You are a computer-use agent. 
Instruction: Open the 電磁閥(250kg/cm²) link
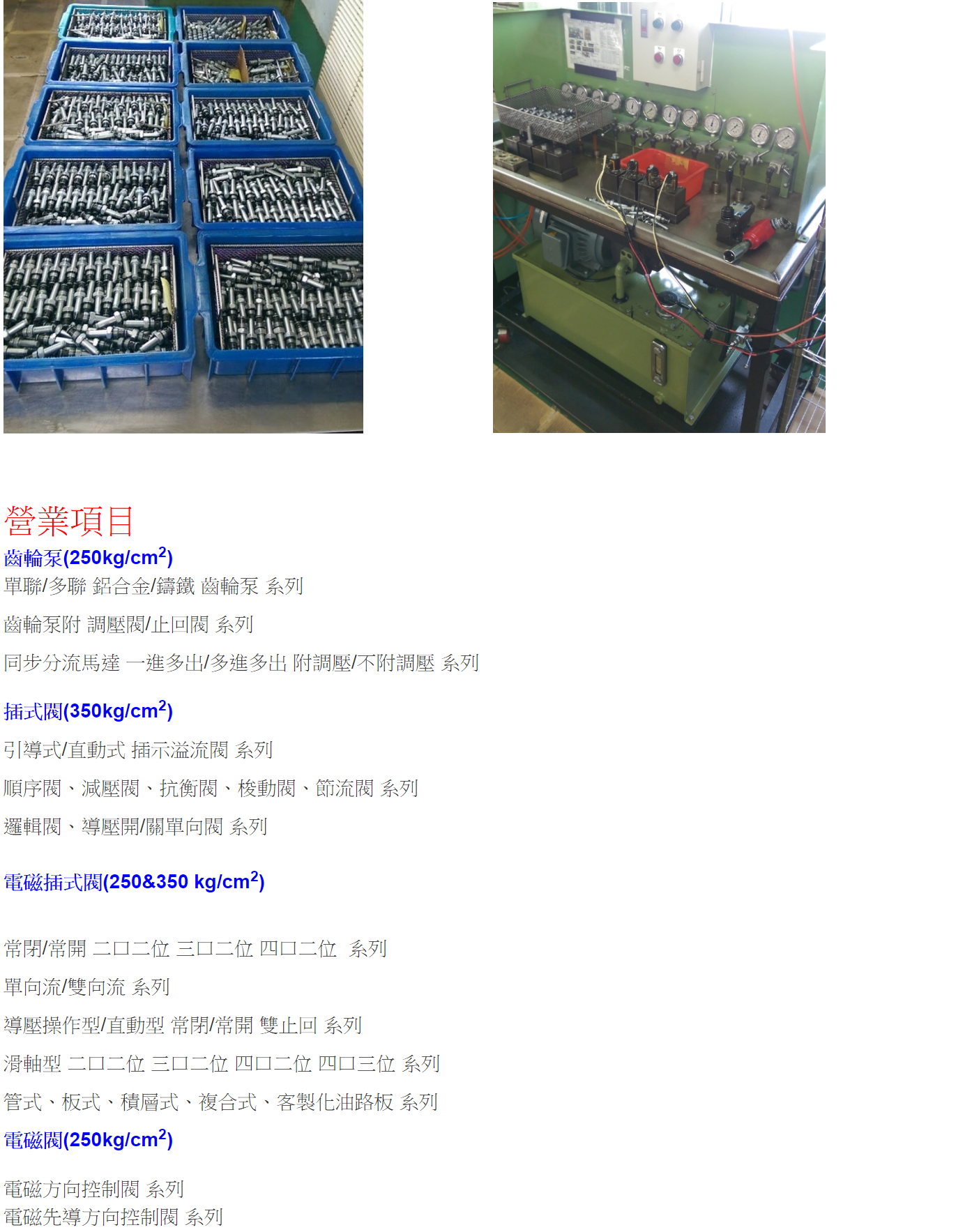(88, 1139)
